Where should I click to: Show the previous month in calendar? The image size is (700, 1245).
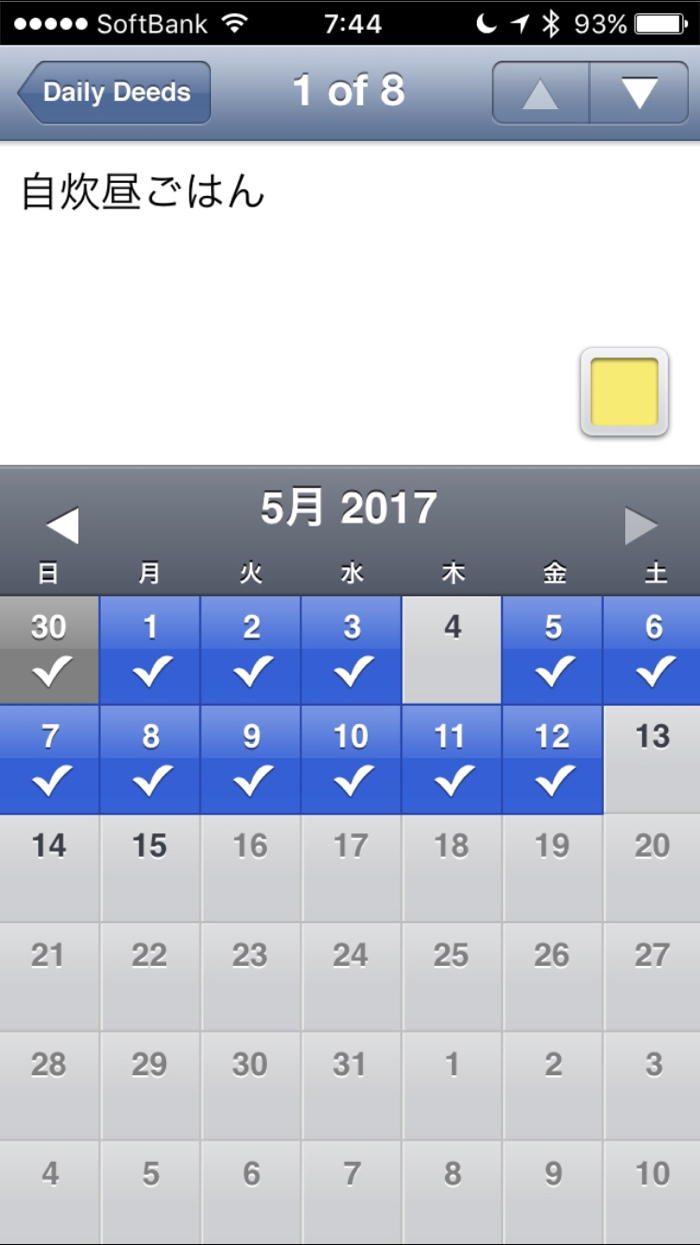pyautogui.click(x=62, y=525)
